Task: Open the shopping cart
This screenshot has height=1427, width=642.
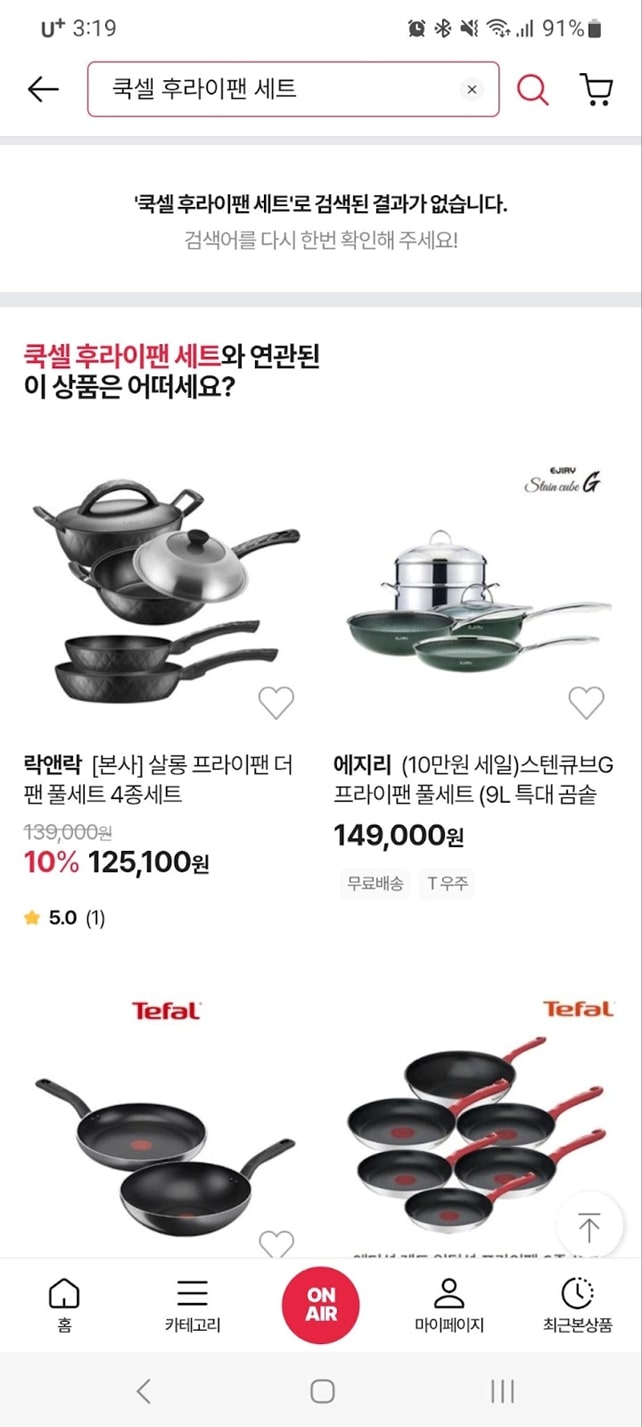Action: click(596, 90)
